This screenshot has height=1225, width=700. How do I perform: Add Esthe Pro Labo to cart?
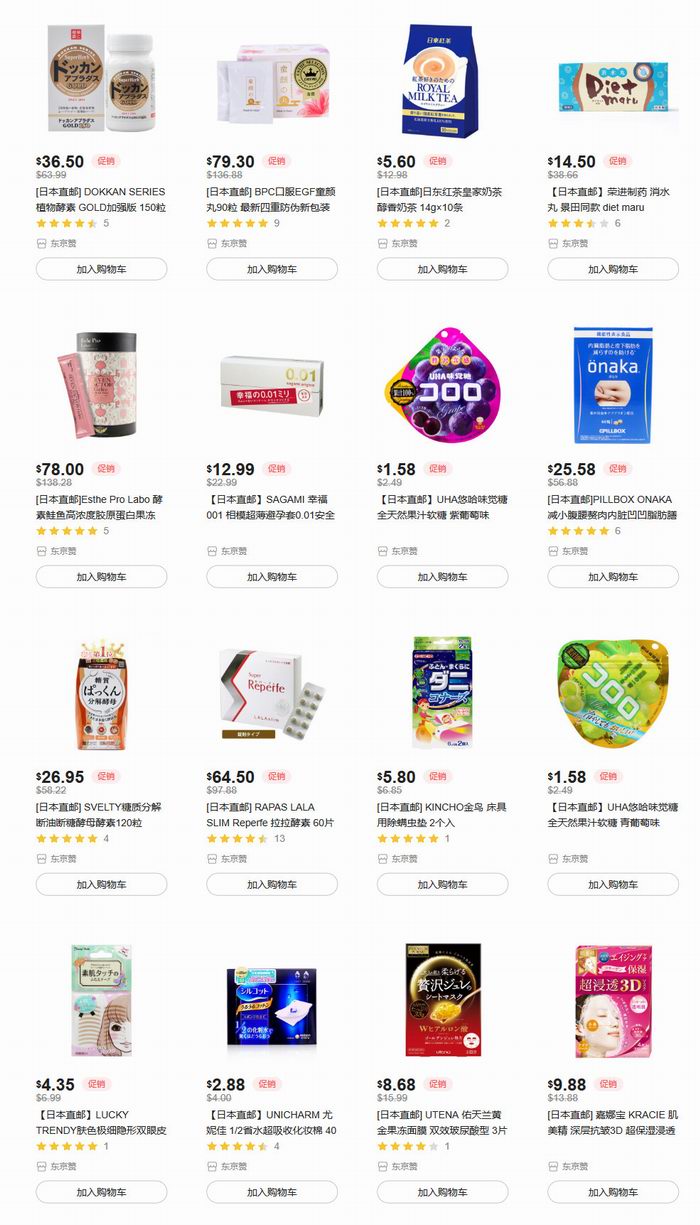point(101,577)
